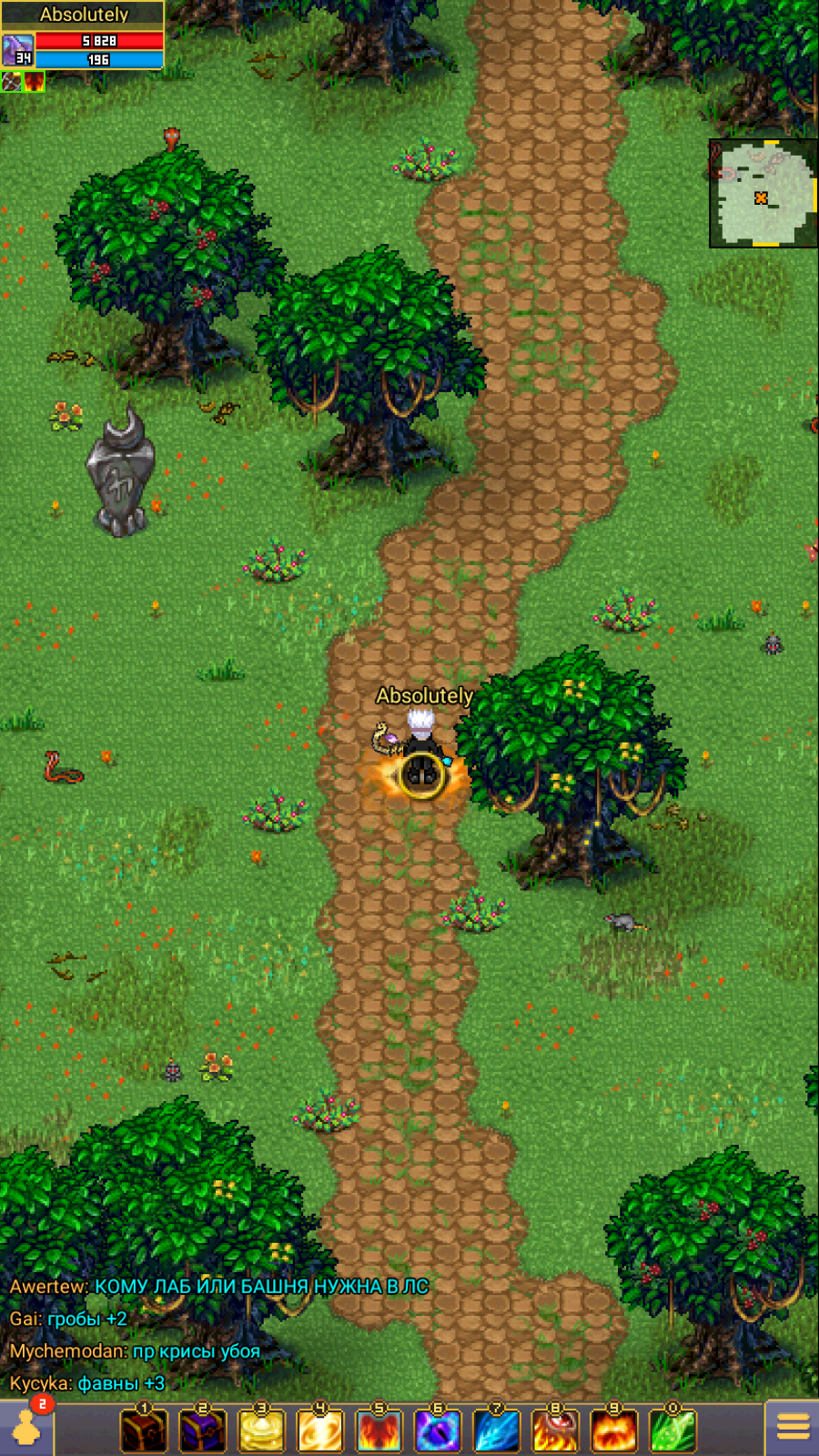The width and height of the screenshot is (819, 1456).
Task: Activate hotbar slot 8 skill
Action: click(555, 1429)
